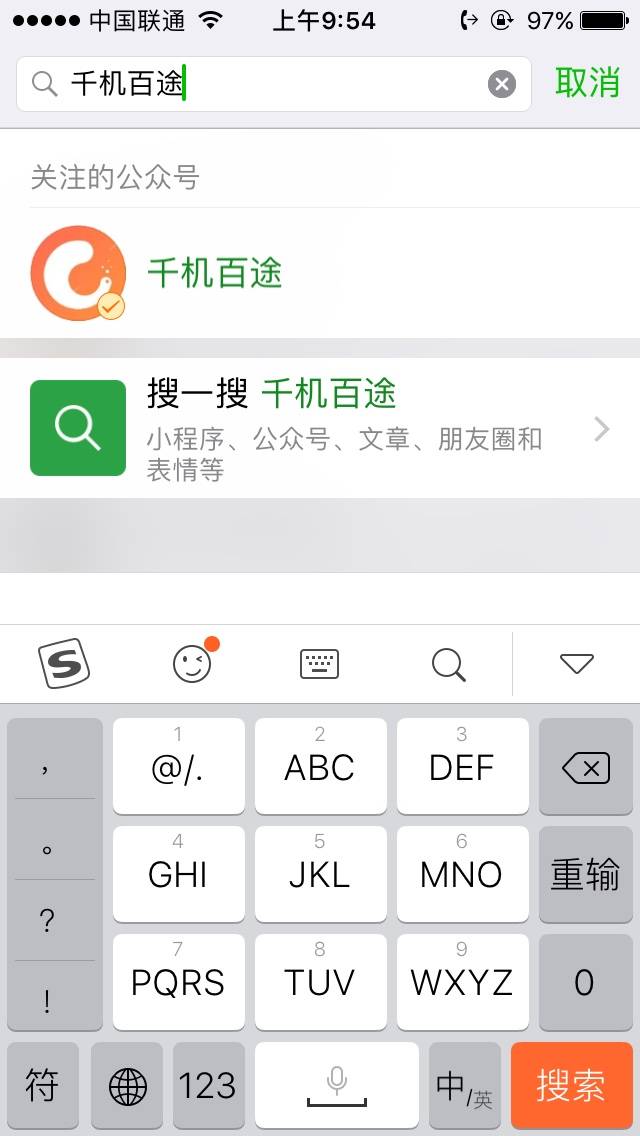Tap the keyboard toolbar magnifier icon

click(x=449, y=664)
